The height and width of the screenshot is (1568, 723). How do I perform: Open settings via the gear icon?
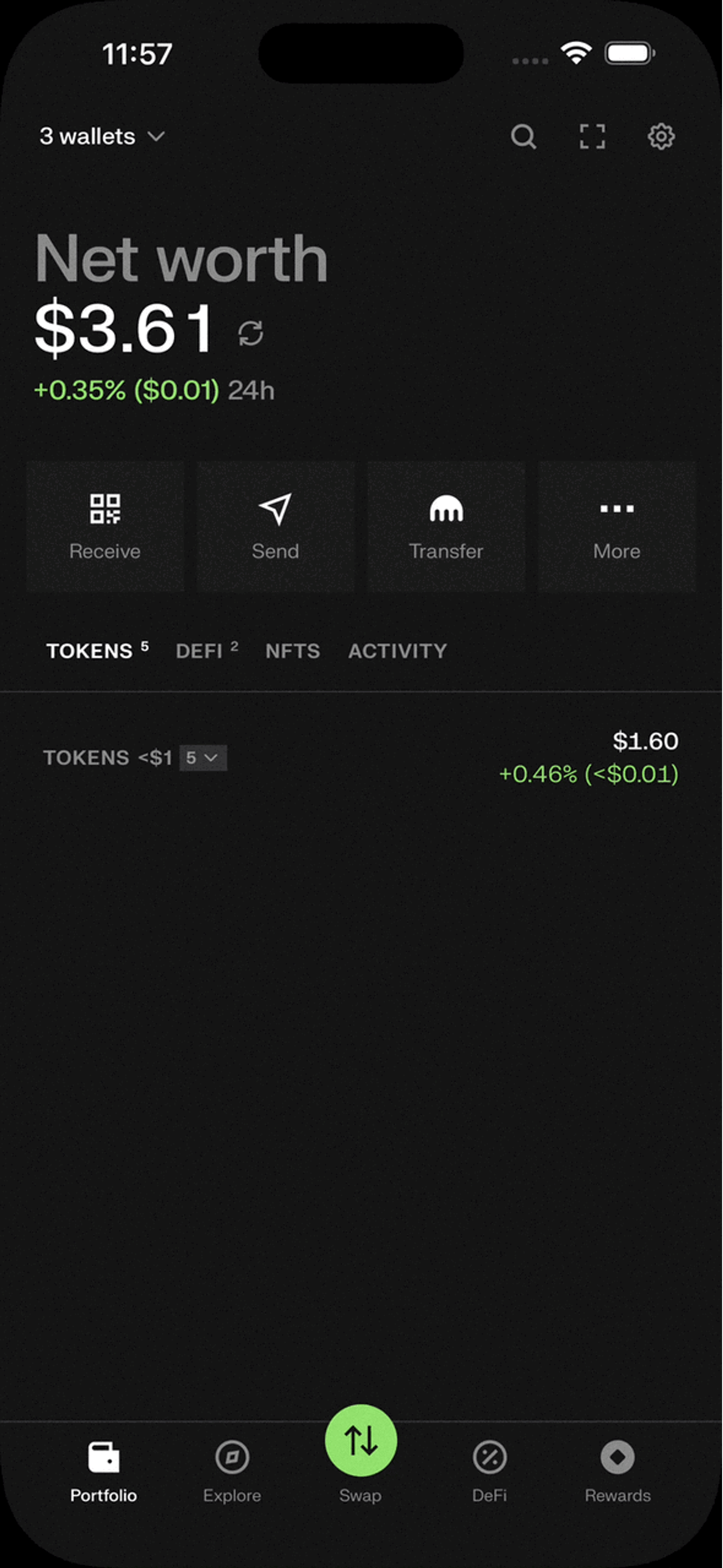point(661,136)
